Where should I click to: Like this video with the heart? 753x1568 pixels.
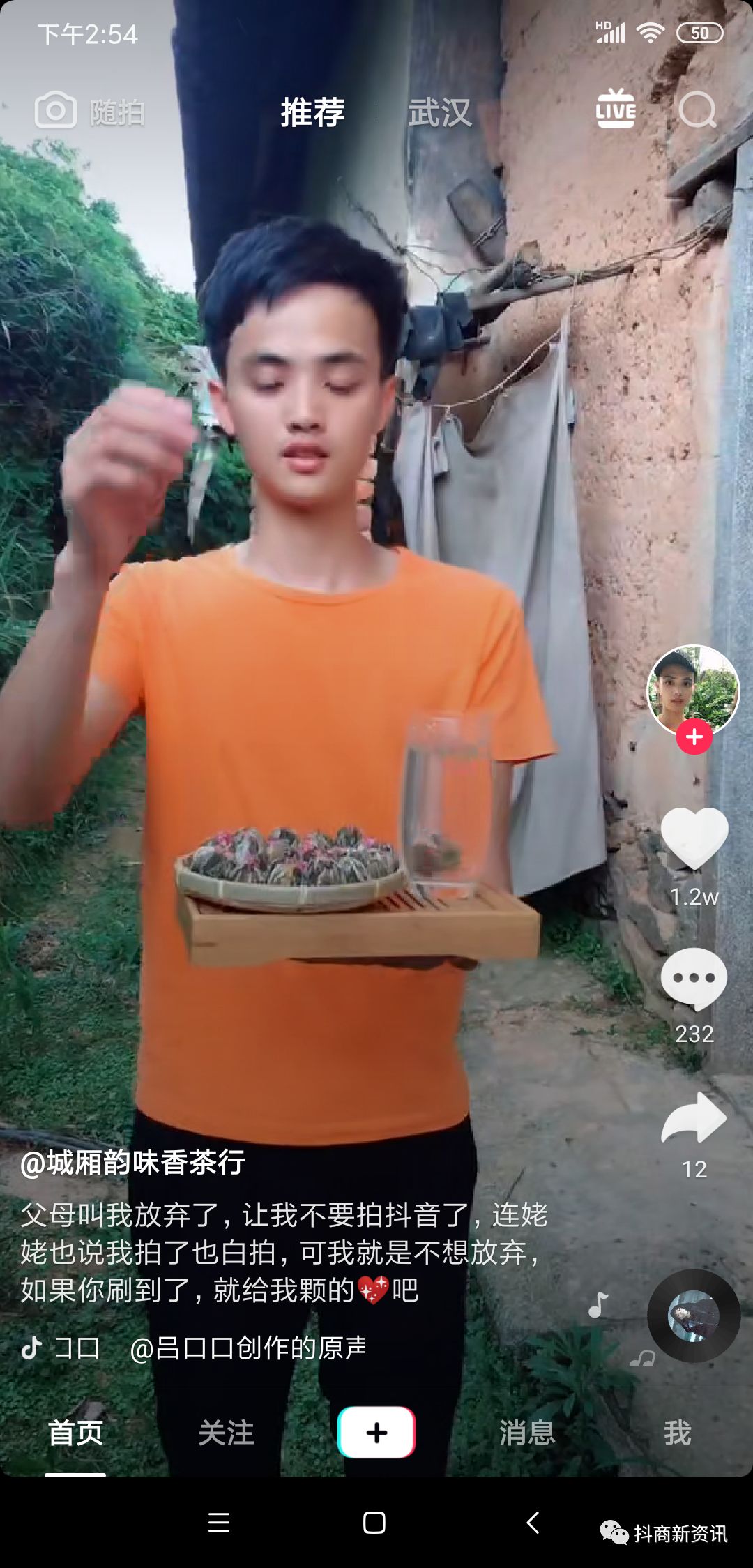point(694,839)
